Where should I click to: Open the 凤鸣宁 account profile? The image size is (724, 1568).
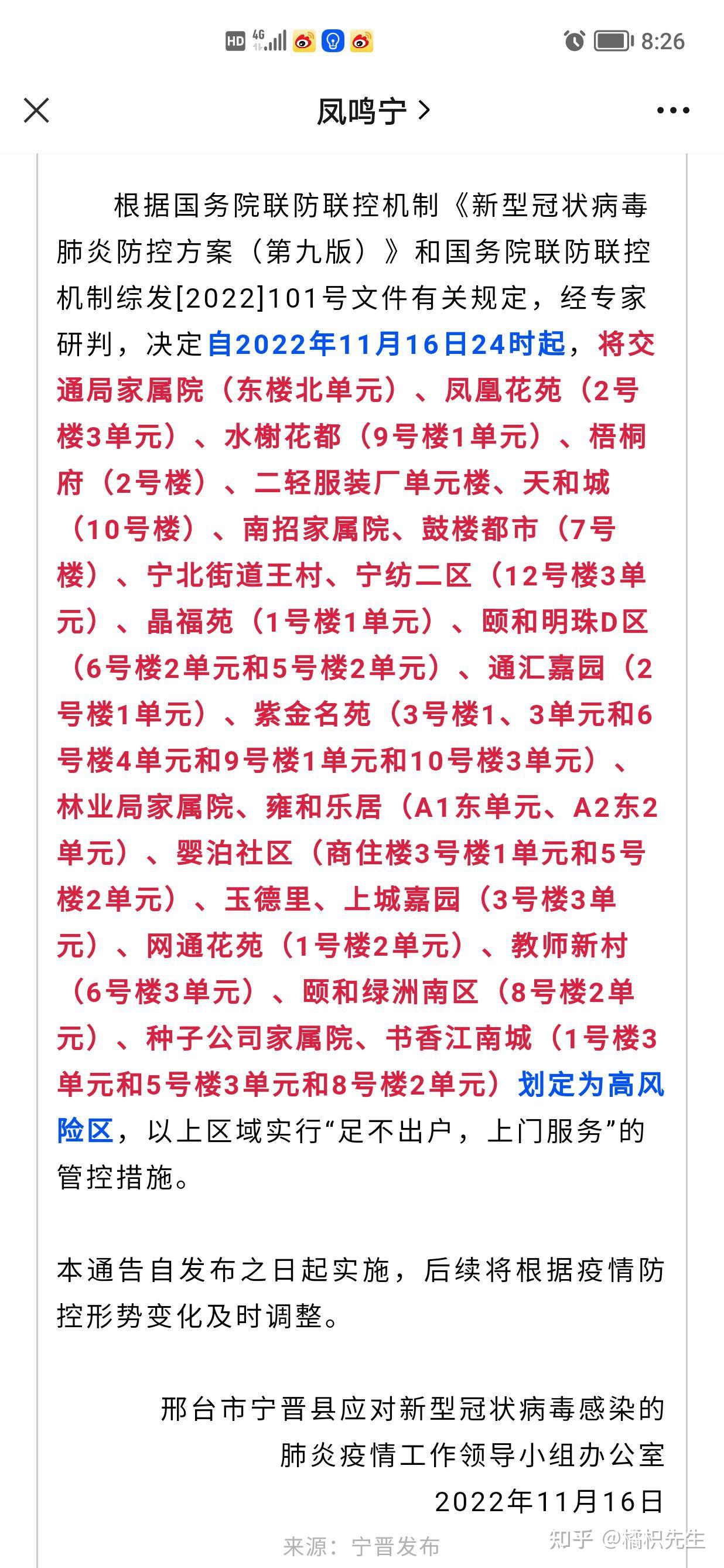373,111
